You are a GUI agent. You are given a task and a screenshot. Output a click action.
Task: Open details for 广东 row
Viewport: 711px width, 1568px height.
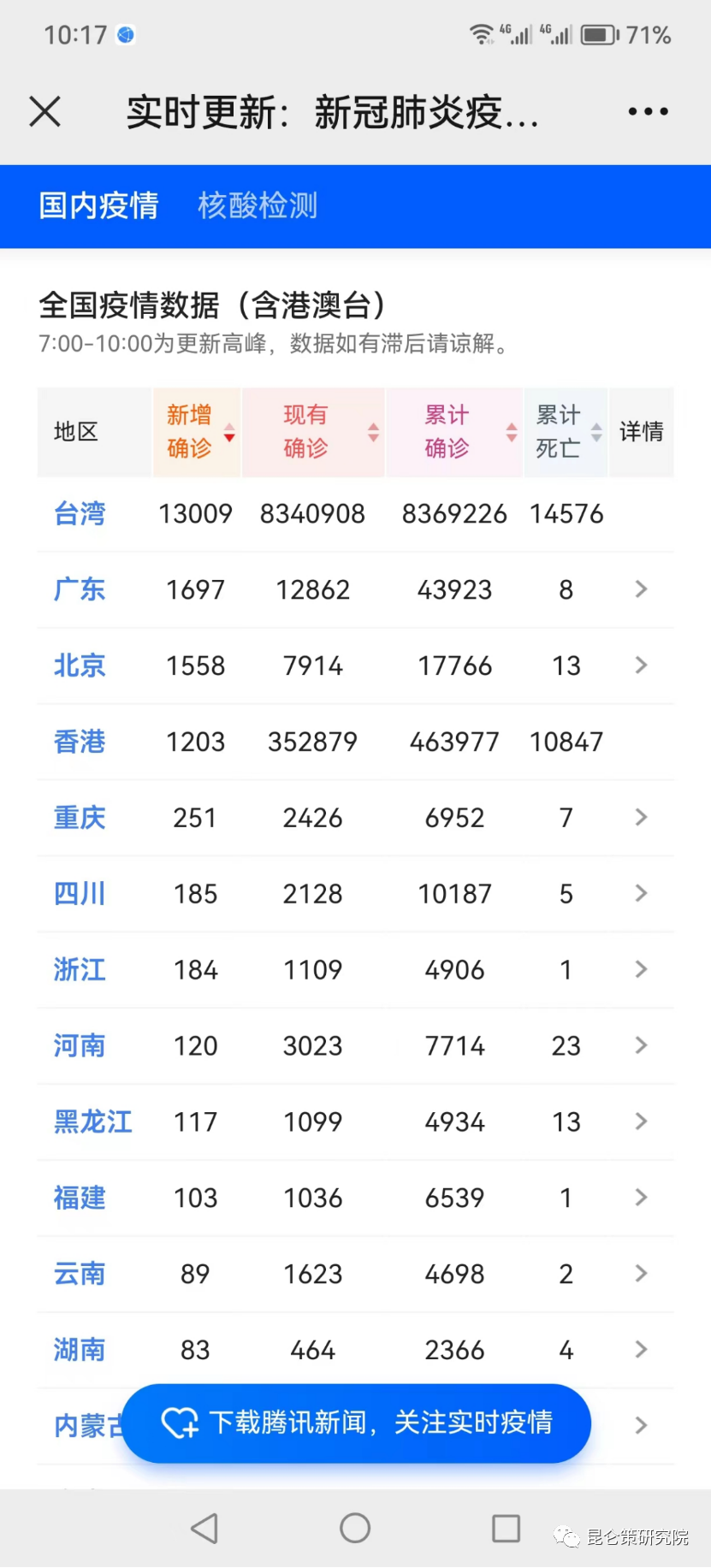point(641,589)
